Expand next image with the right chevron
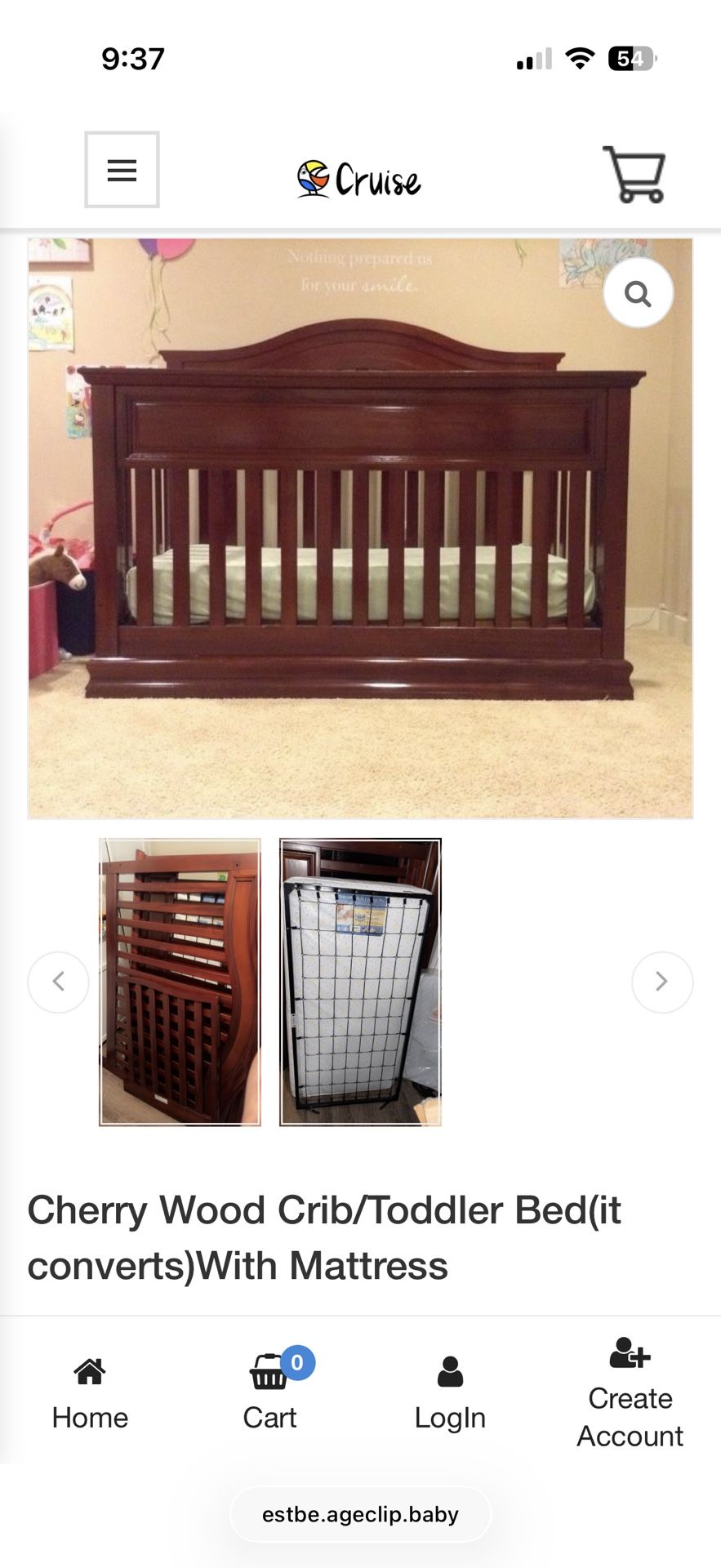Viewport: 721px width, 1568px height. point(662,982)
